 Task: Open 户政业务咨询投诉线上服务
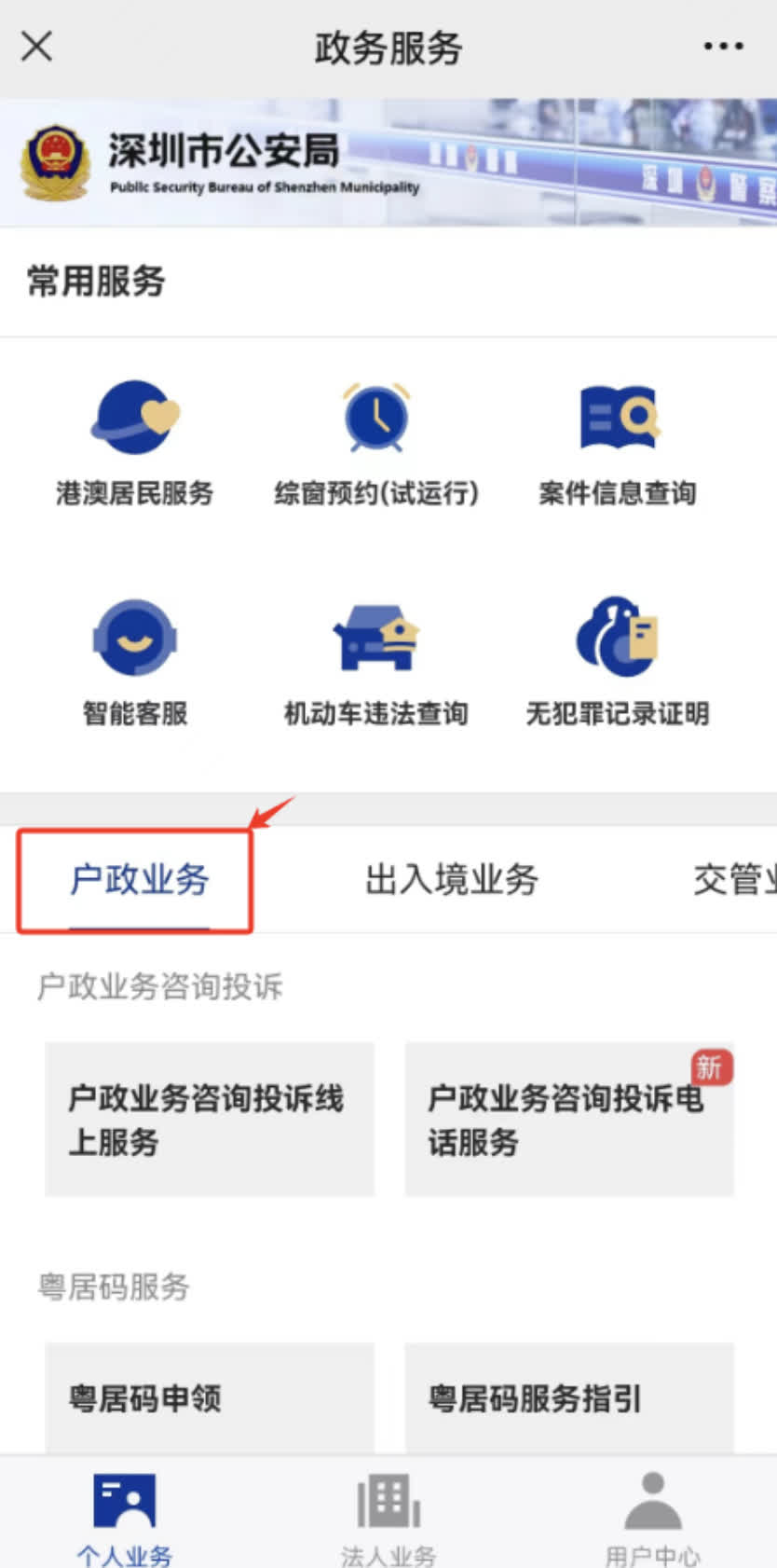pos(210,1119)
